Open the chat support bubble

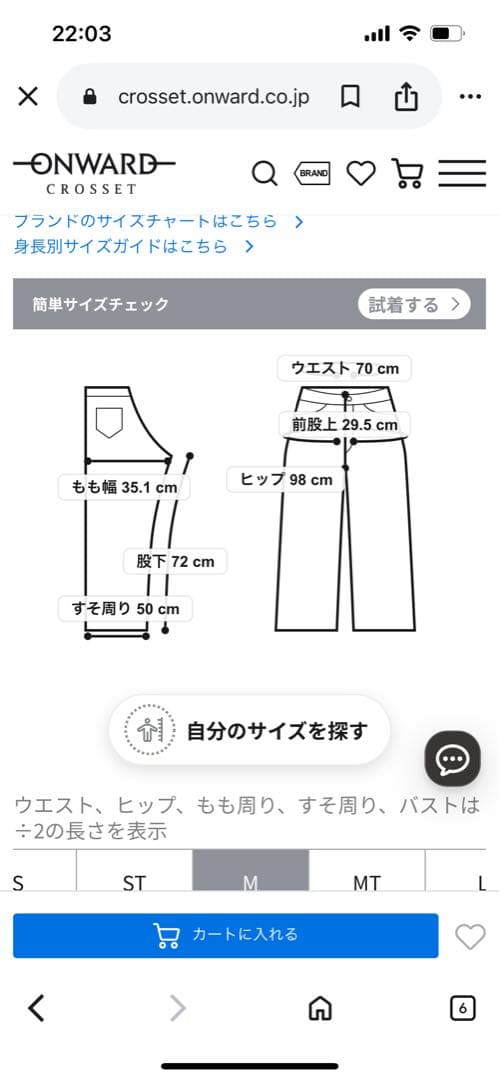click(x=452, y=759)
